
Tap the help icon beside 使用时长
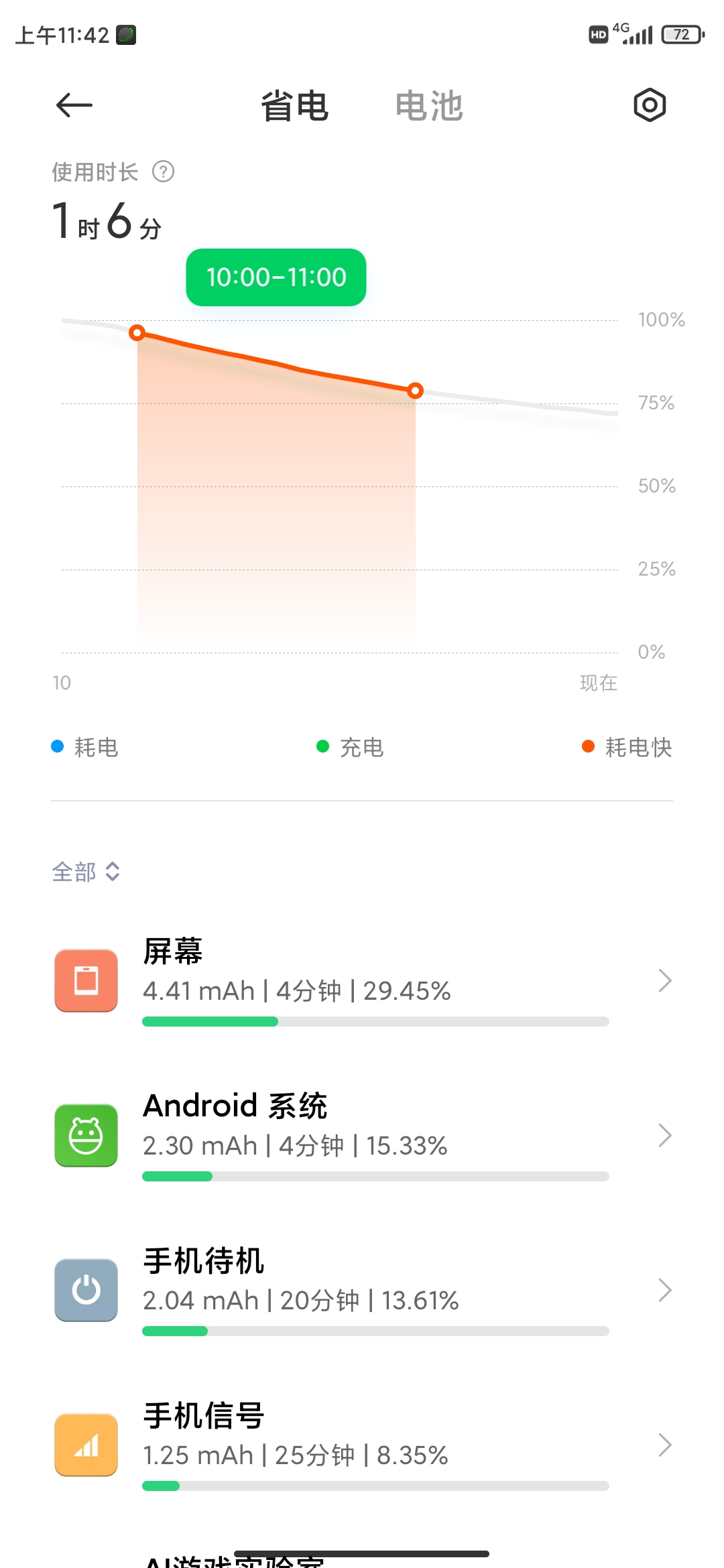tap(163, 172)
